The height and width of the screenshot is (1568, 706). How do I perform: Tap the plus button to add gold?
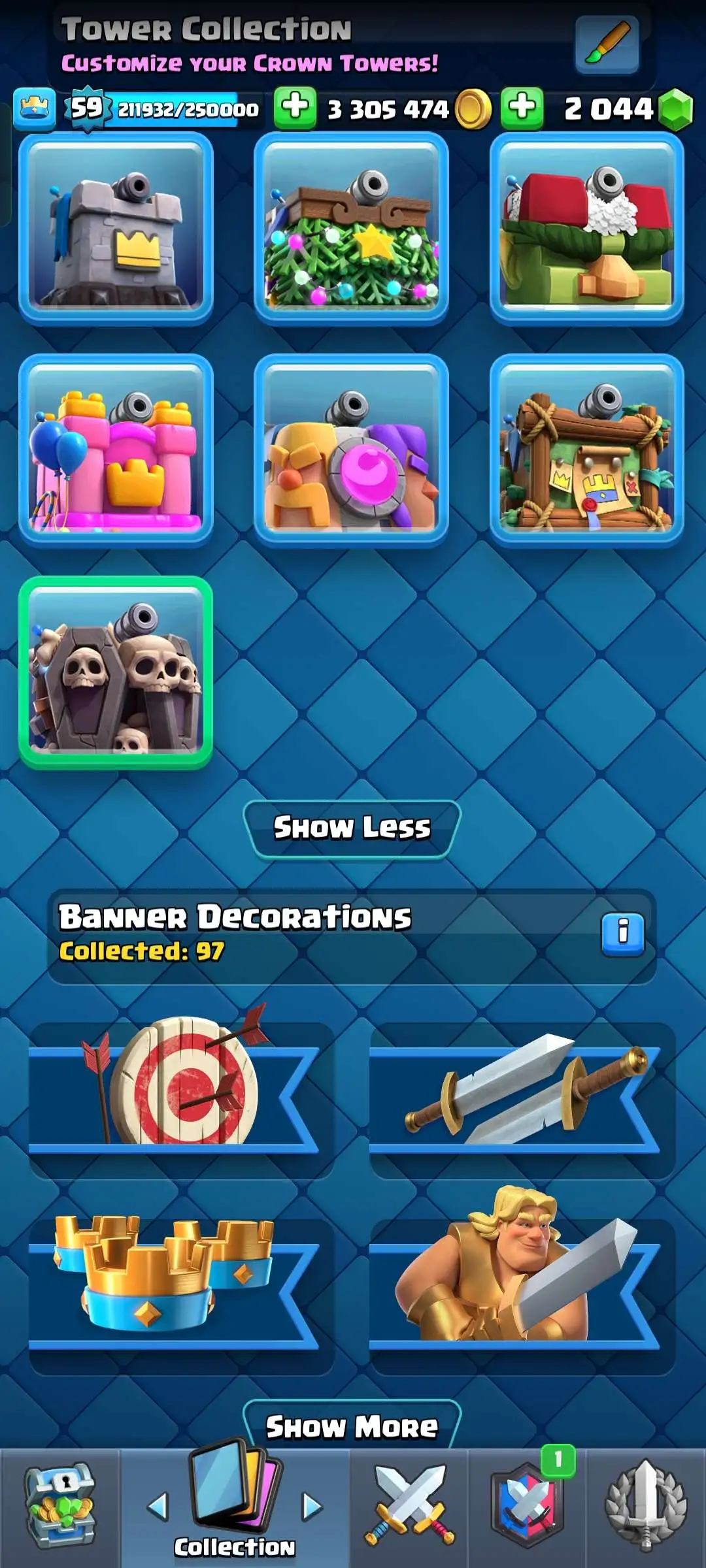[295, 107]
